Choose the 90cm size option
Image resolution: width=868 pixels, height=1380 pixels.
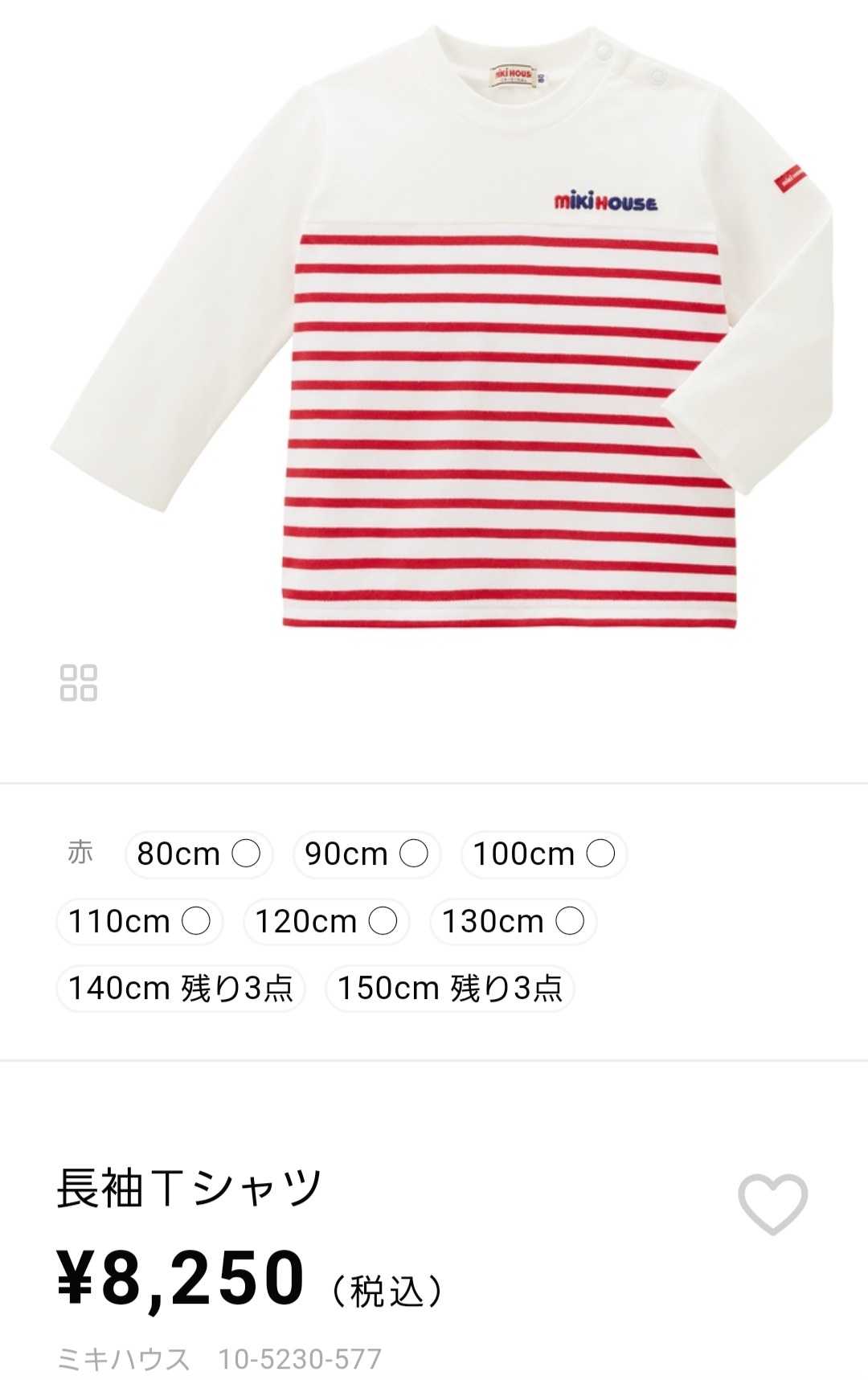point(366,854)
